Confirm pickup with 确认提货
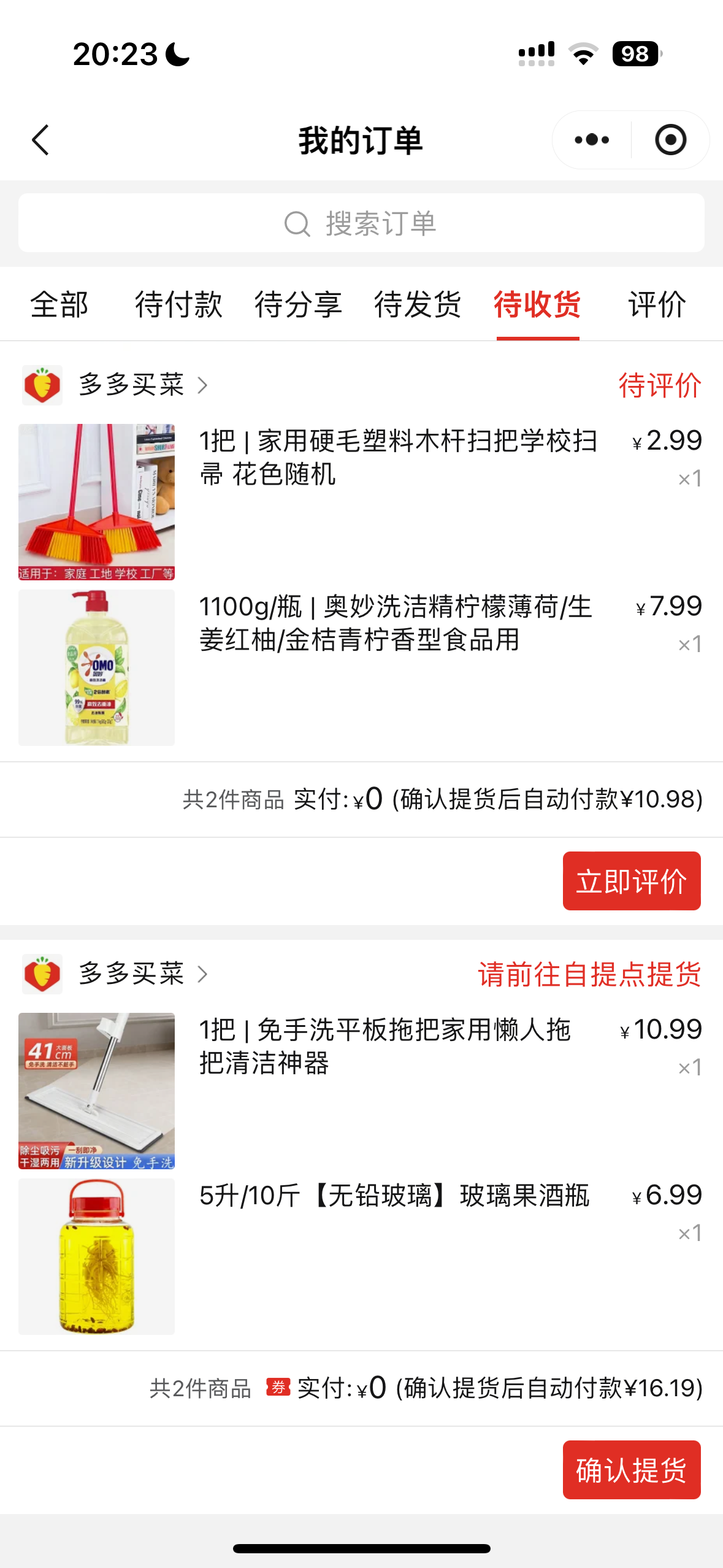 [631, 1470]
